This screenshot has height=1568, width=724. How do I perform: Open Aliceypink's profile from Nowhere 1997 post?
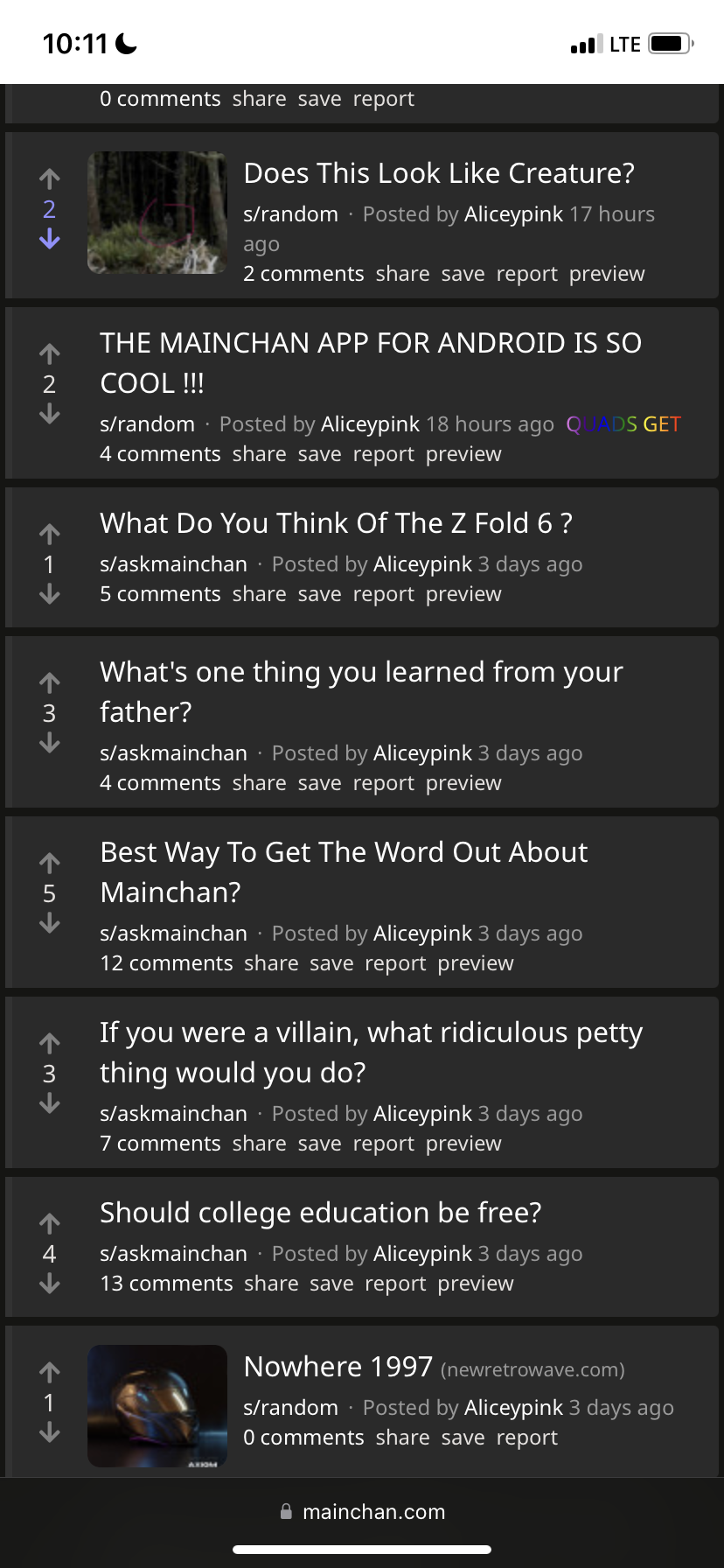click(x=513, y=1408)
